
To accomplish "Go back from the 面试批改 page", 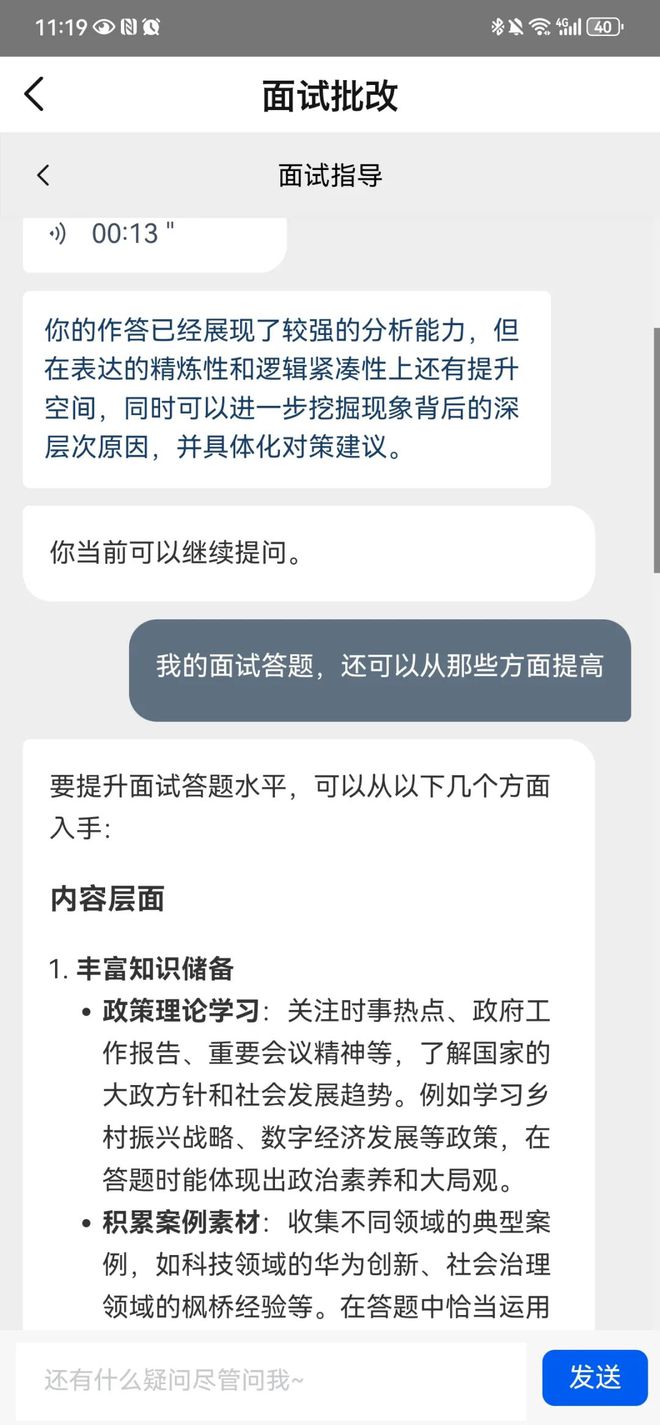I will click(x=34, y=94).
